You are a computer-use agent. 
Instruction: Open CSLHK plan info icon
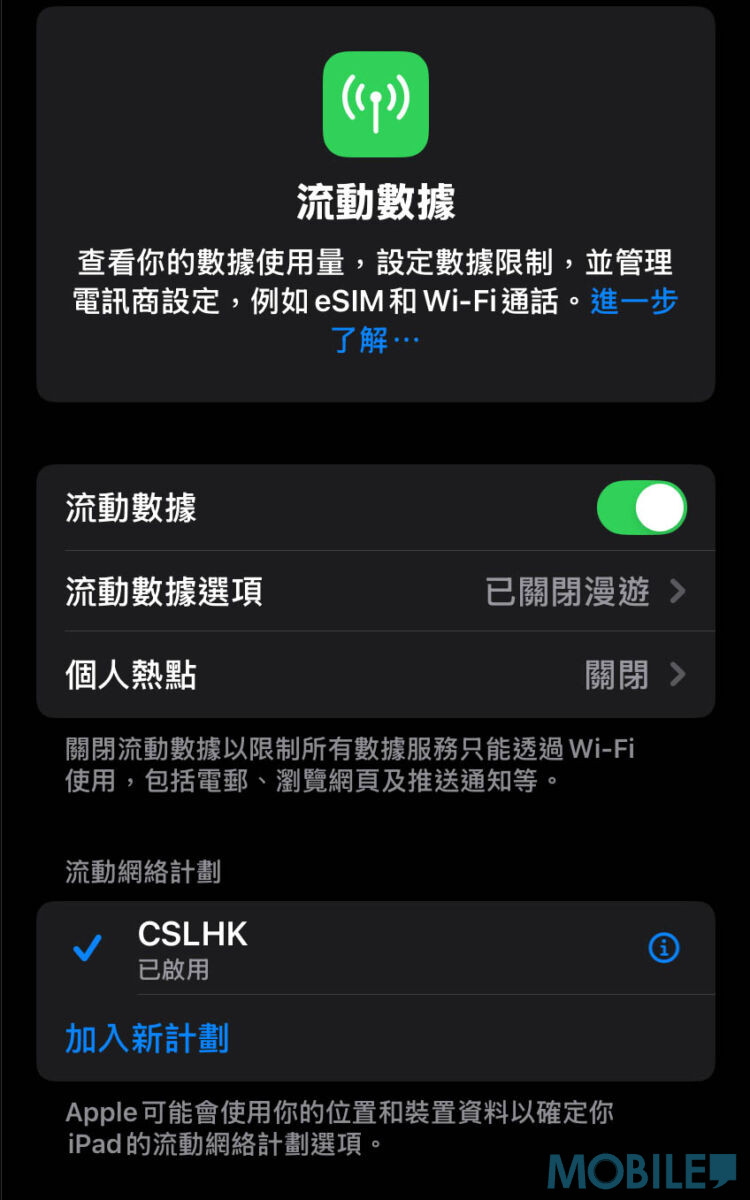(x=664, y=947)
